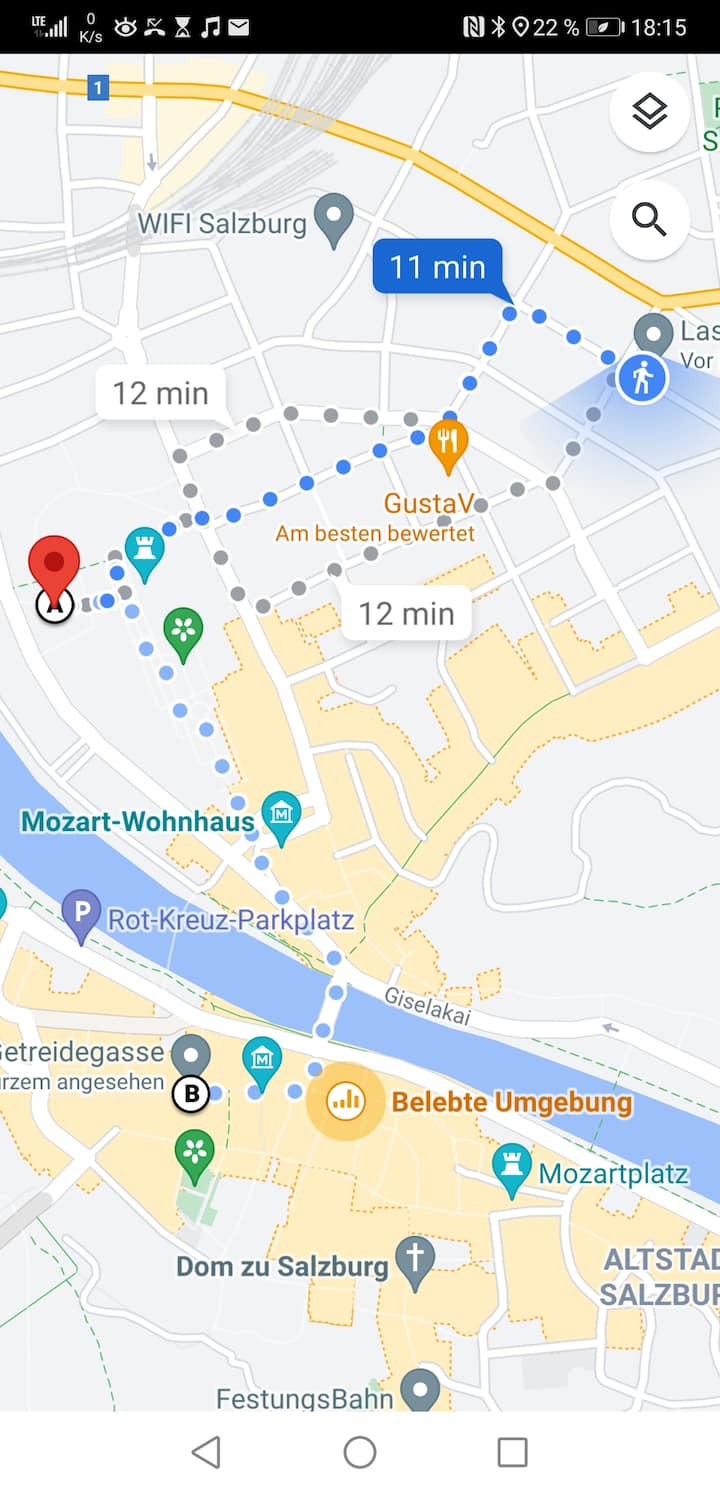Screen dimensions: 720x1493
Task: Tap the Belebte Umgebung busy area icon
Action: click(x=345, y=1102)
